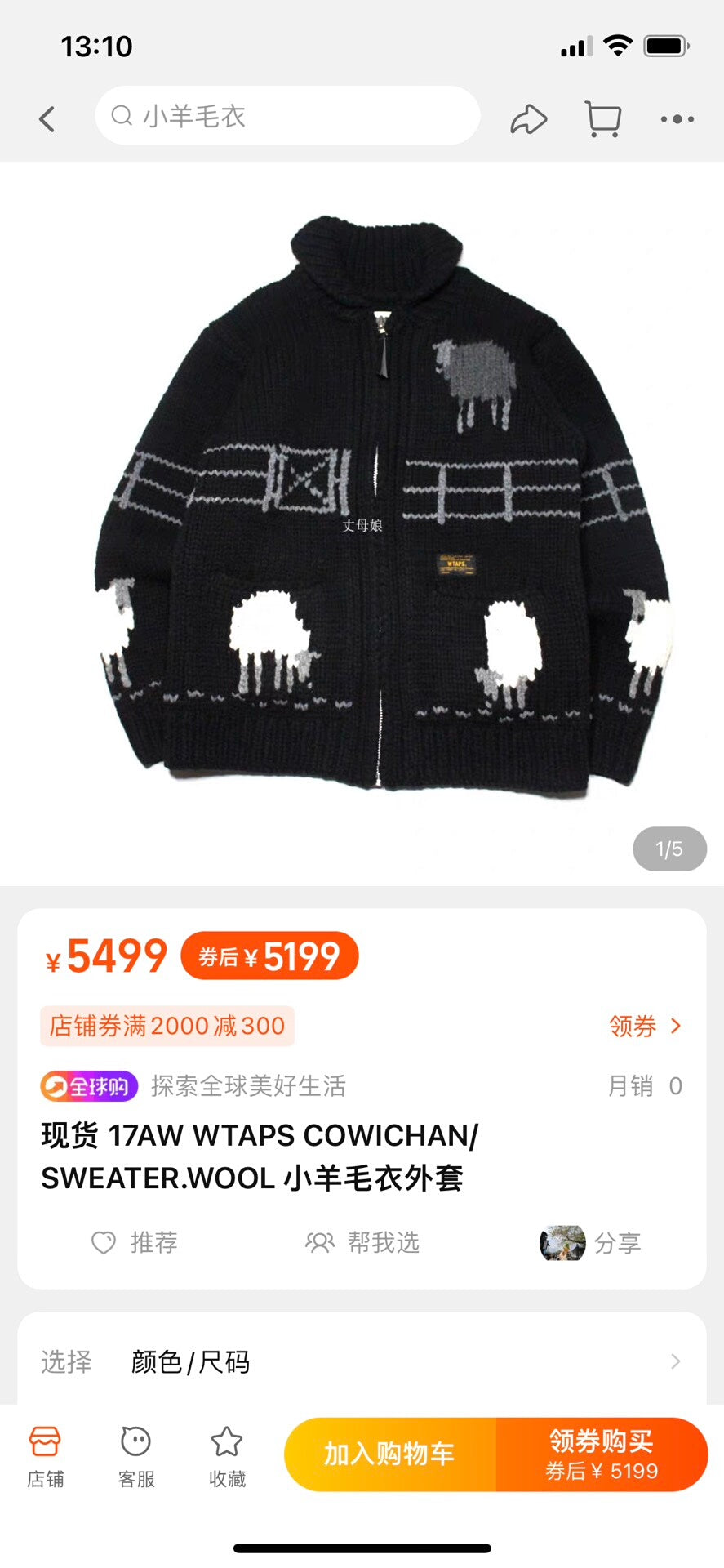Tap the share arrow in the top bar

tap(528, 119)
